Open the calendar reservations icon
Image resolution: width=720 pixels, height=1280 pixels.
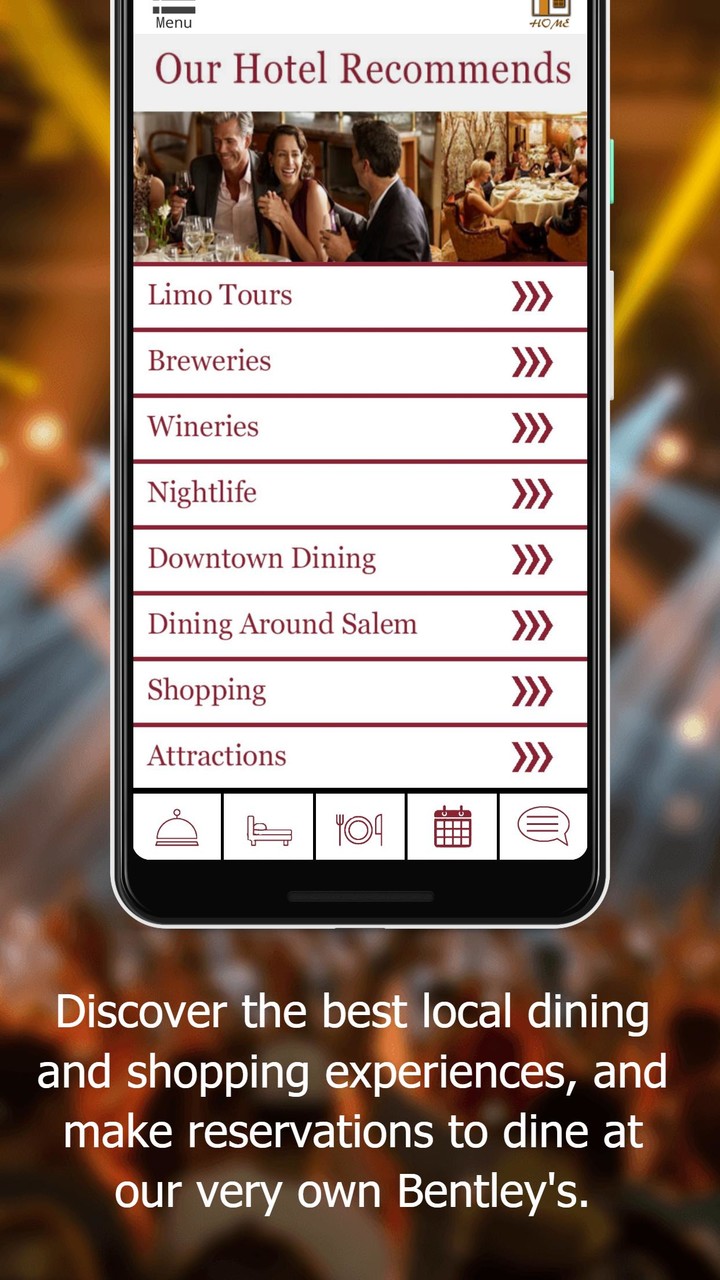pyautogui.click(x=451, y=827)
